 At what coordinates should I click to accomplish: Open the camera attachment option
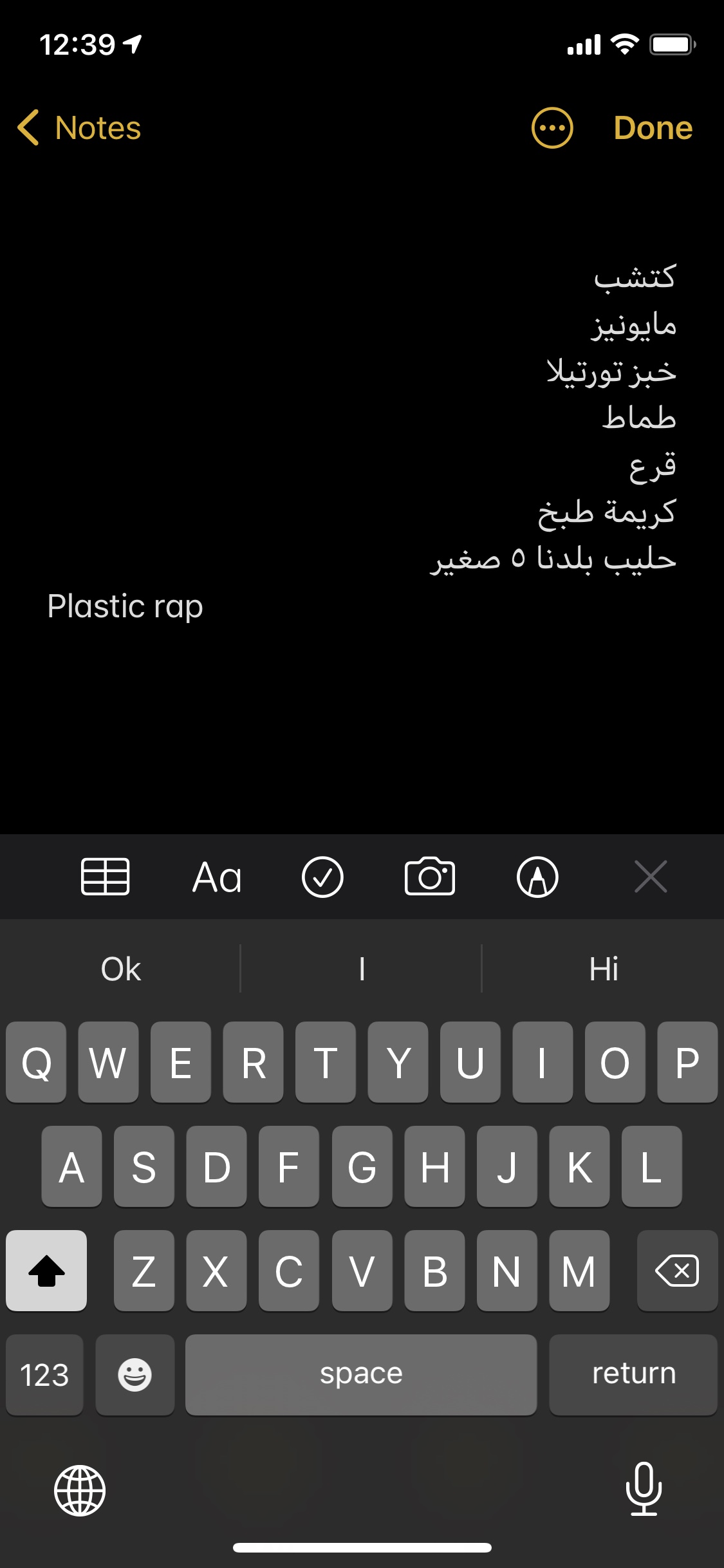[430, 877]
